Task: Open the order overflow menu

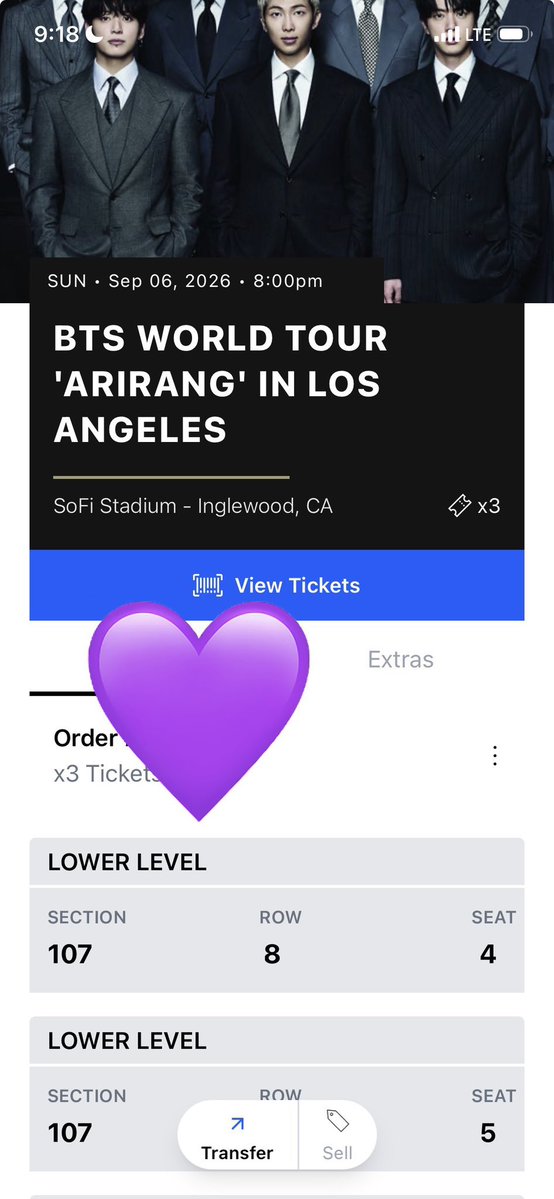Action: 495,755
